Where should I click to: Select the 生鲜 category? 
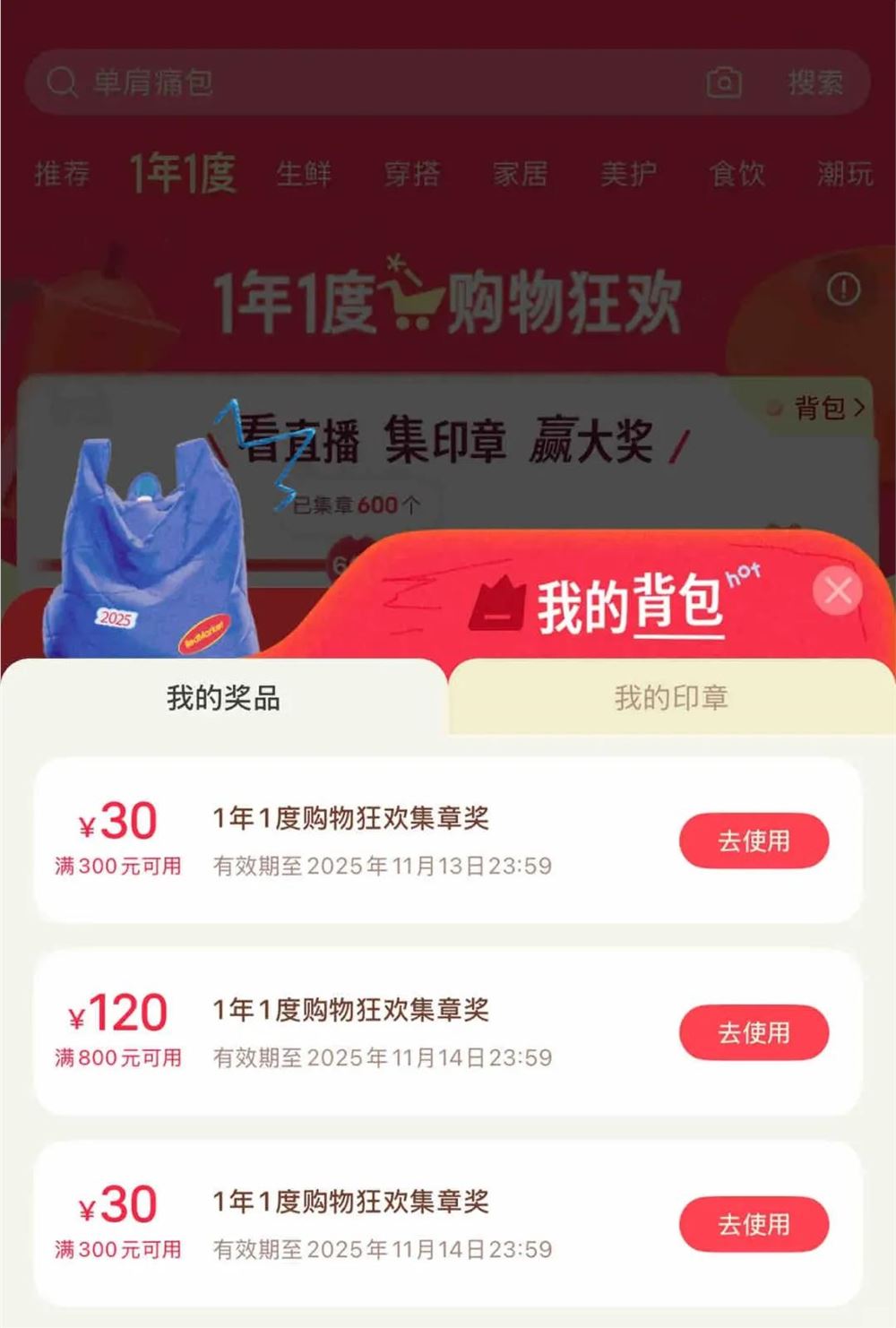[306, 176]
